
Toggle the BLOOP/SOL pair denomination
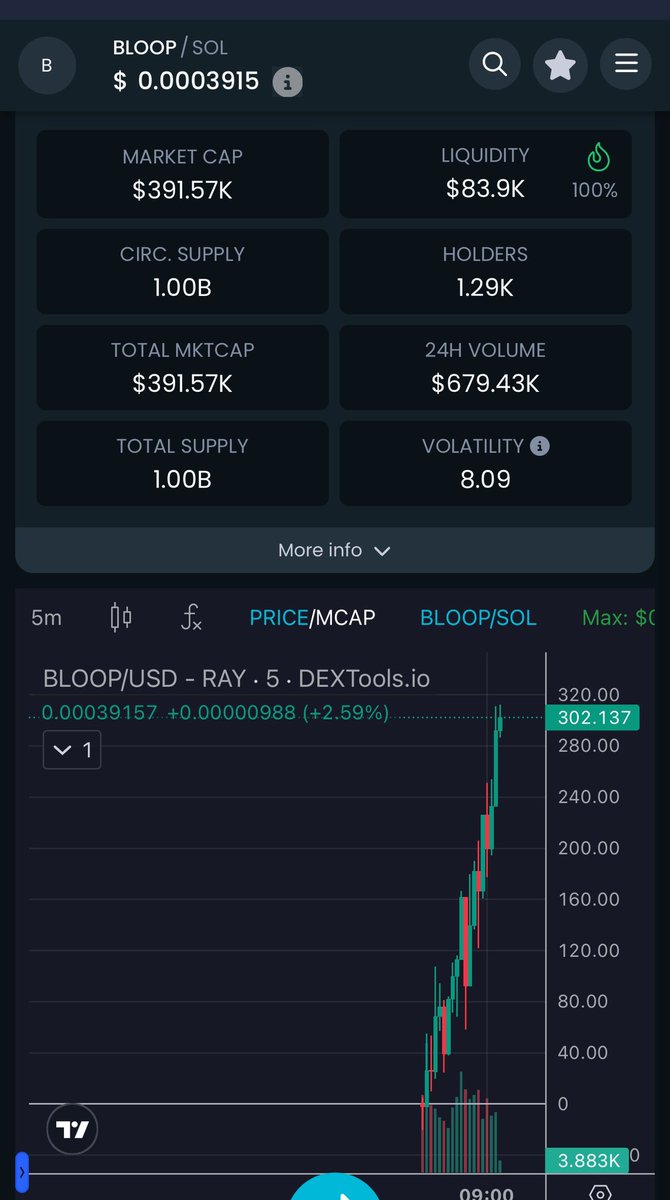(x=478, y=618)
